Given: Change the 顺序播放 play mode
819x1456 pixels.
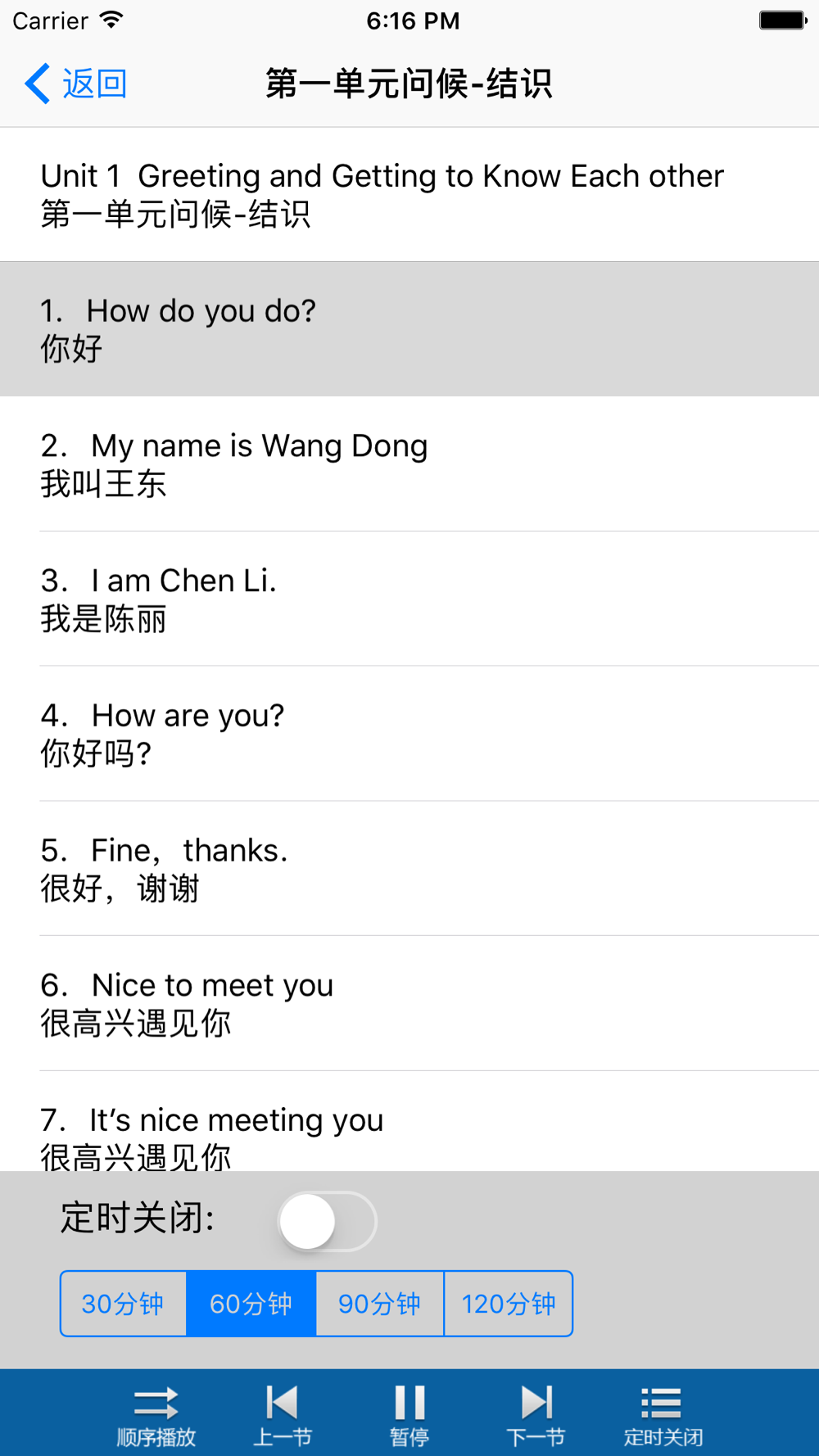Looking at the screenshot, I should (156, 1415).
